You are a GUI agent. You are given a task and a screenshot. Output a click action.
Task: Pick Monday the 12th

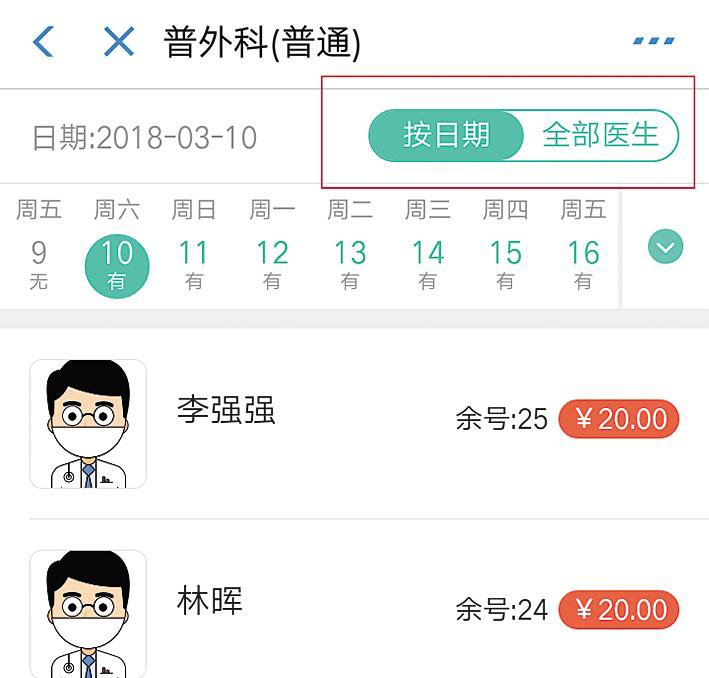coord(272,252)
